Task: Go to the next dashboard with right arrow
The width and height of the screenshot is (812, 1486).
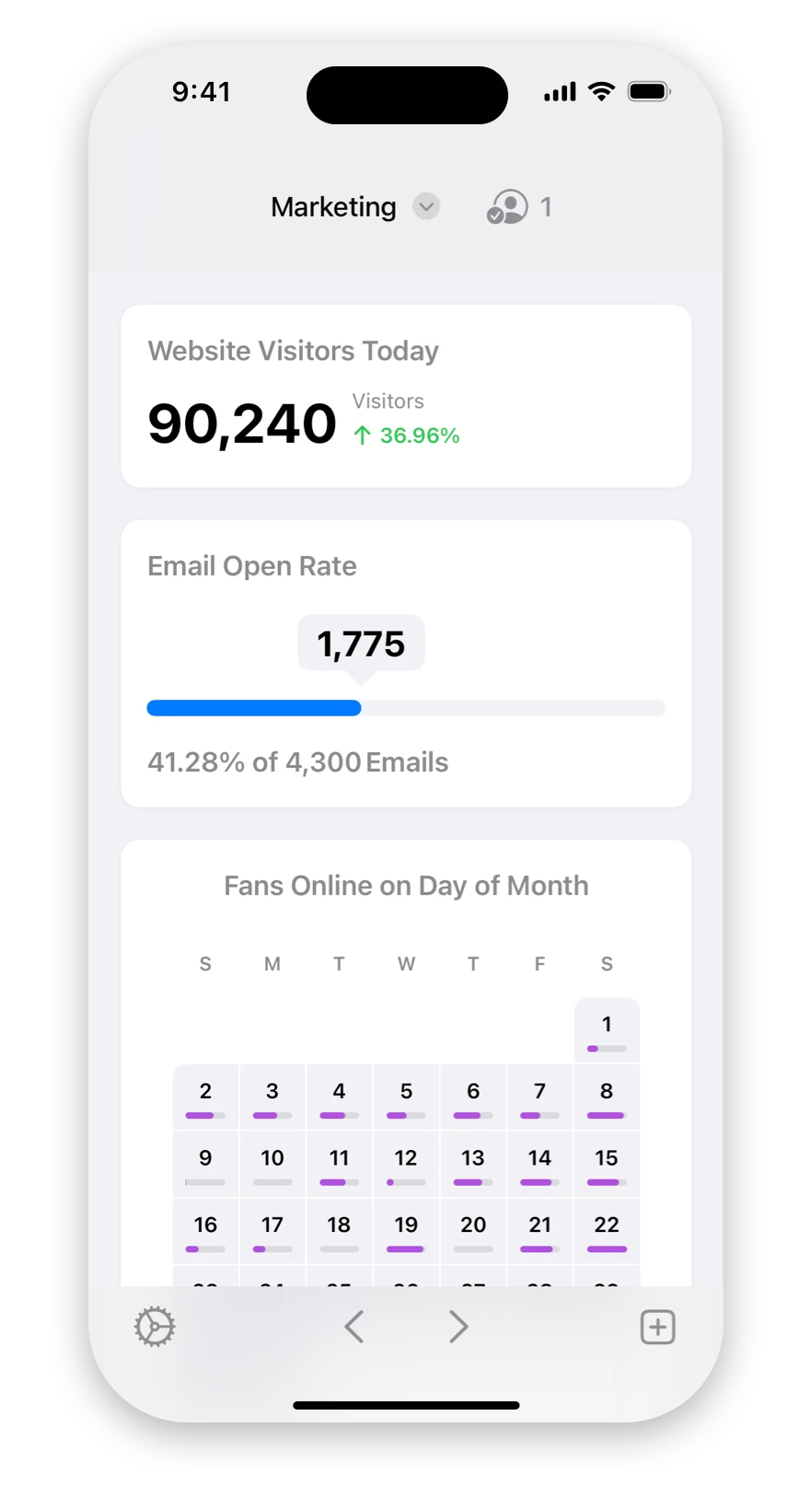Action: coord(458,1327)
